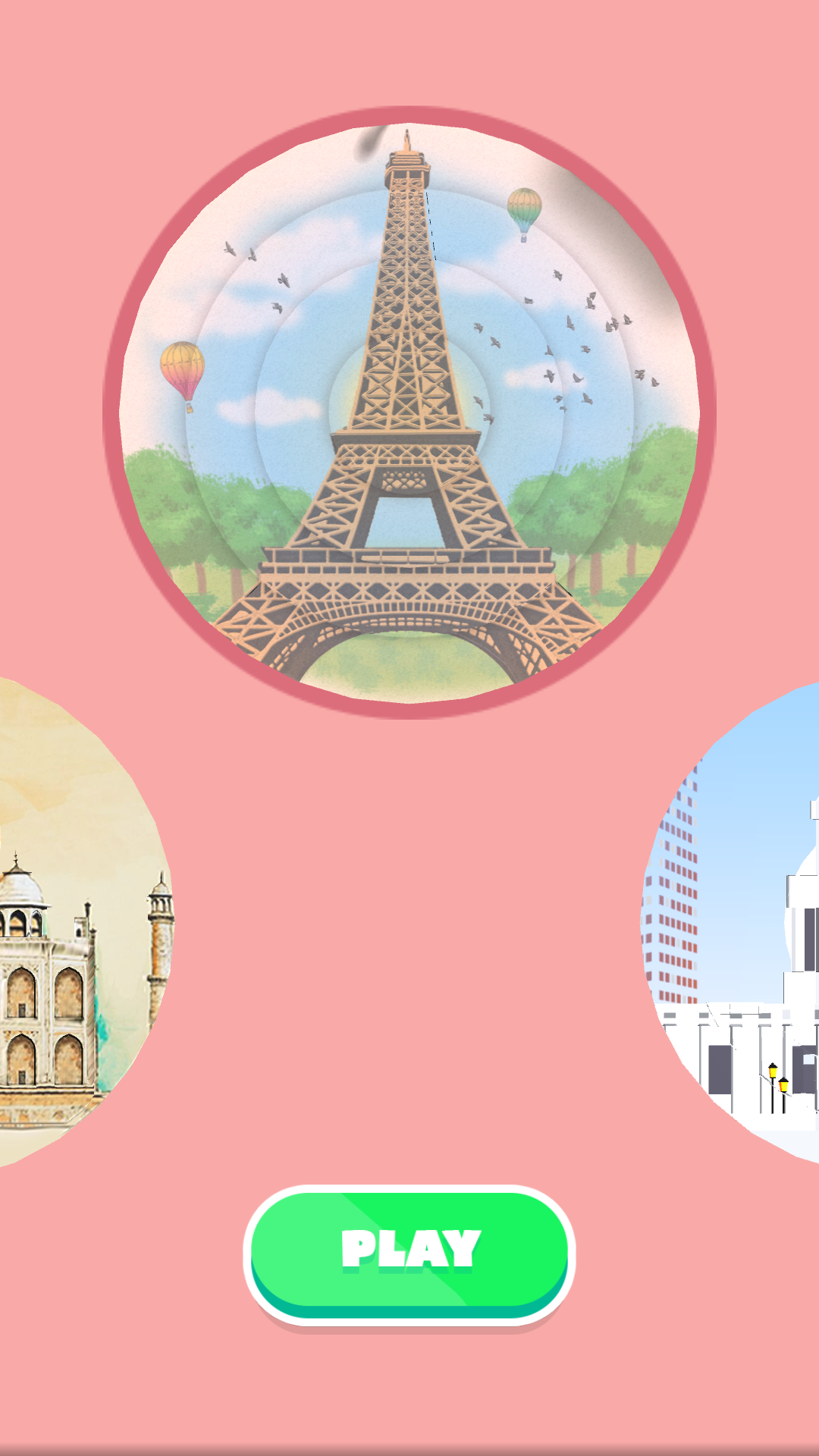
Task: Select the Eiffel Tower level circle
Action: (x=409, y=413)
